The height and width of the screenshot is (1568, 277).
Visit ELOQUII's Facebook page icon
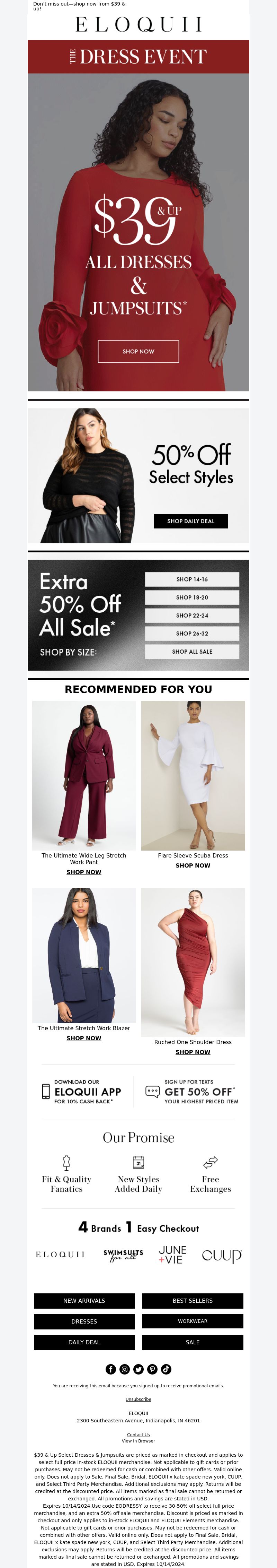pyautogui.click(x=110, y=1369)
